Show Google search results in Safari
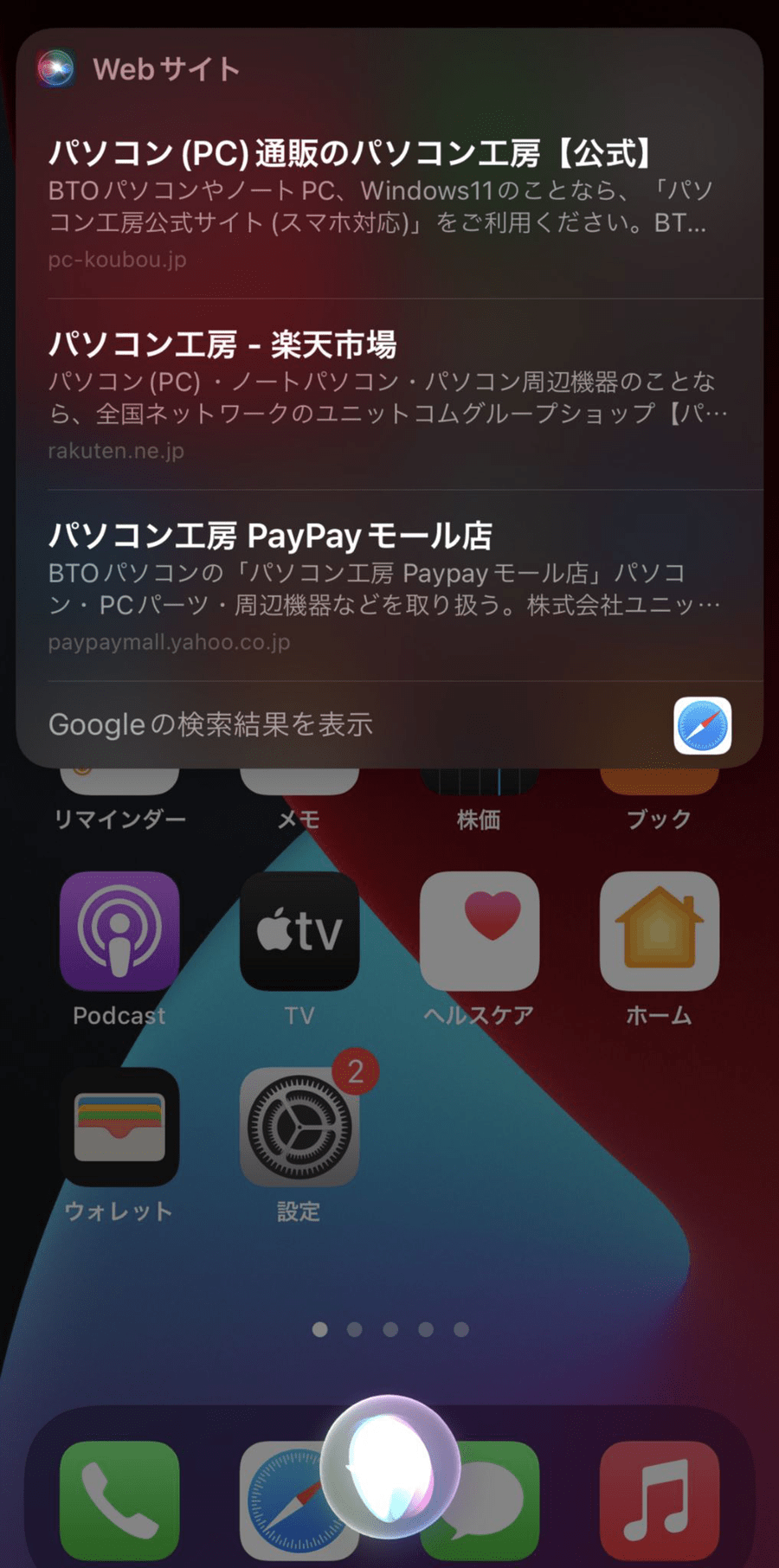The height and width of the screenshot is (1568, 779). tap(389, 725)
